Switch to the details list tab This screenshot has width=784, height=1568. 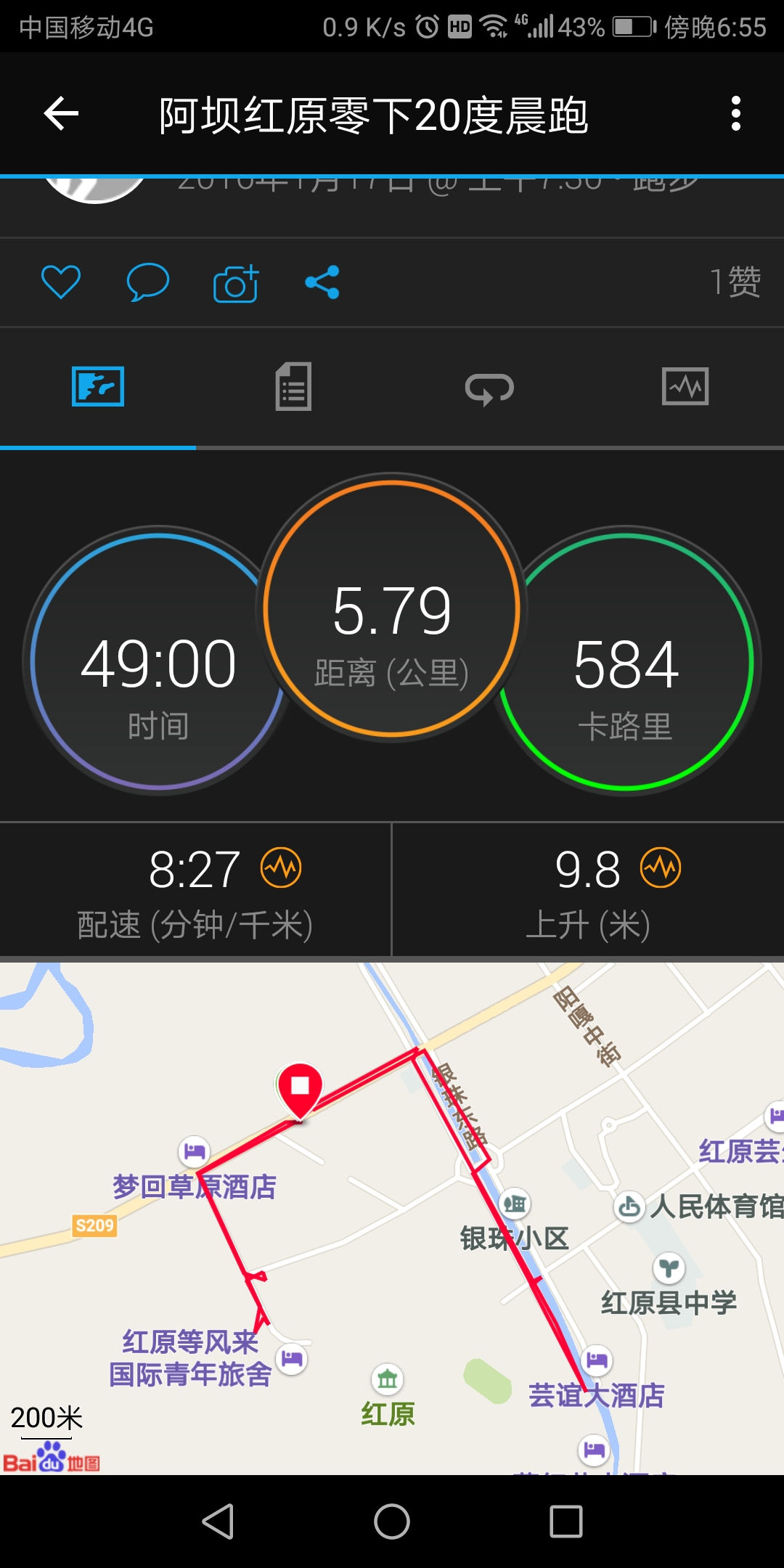(293, 387)
